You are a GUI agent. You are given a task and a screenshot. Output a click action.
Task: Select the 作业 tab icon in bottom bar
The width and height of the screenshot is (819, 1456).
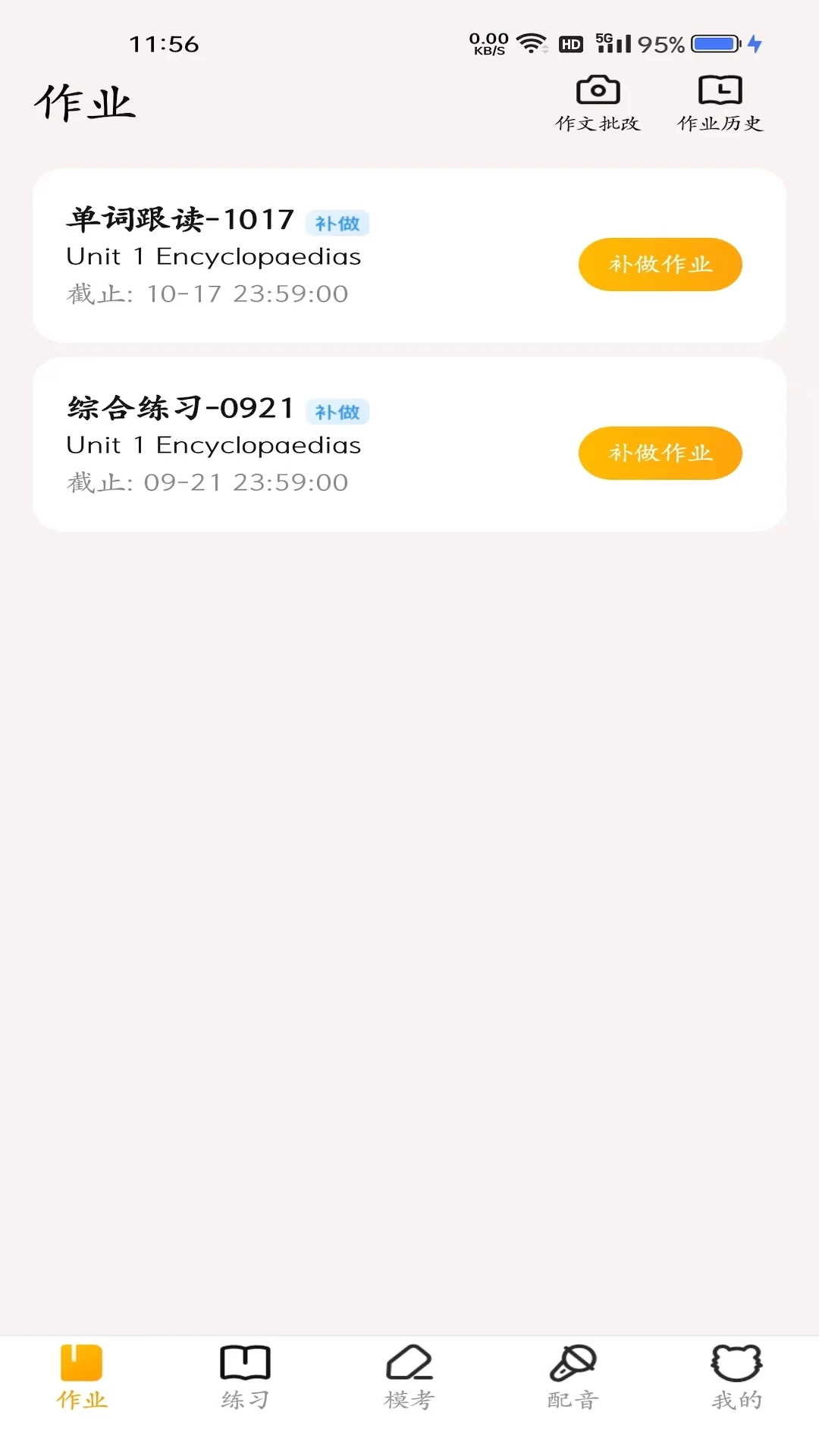click(82, 1363)
